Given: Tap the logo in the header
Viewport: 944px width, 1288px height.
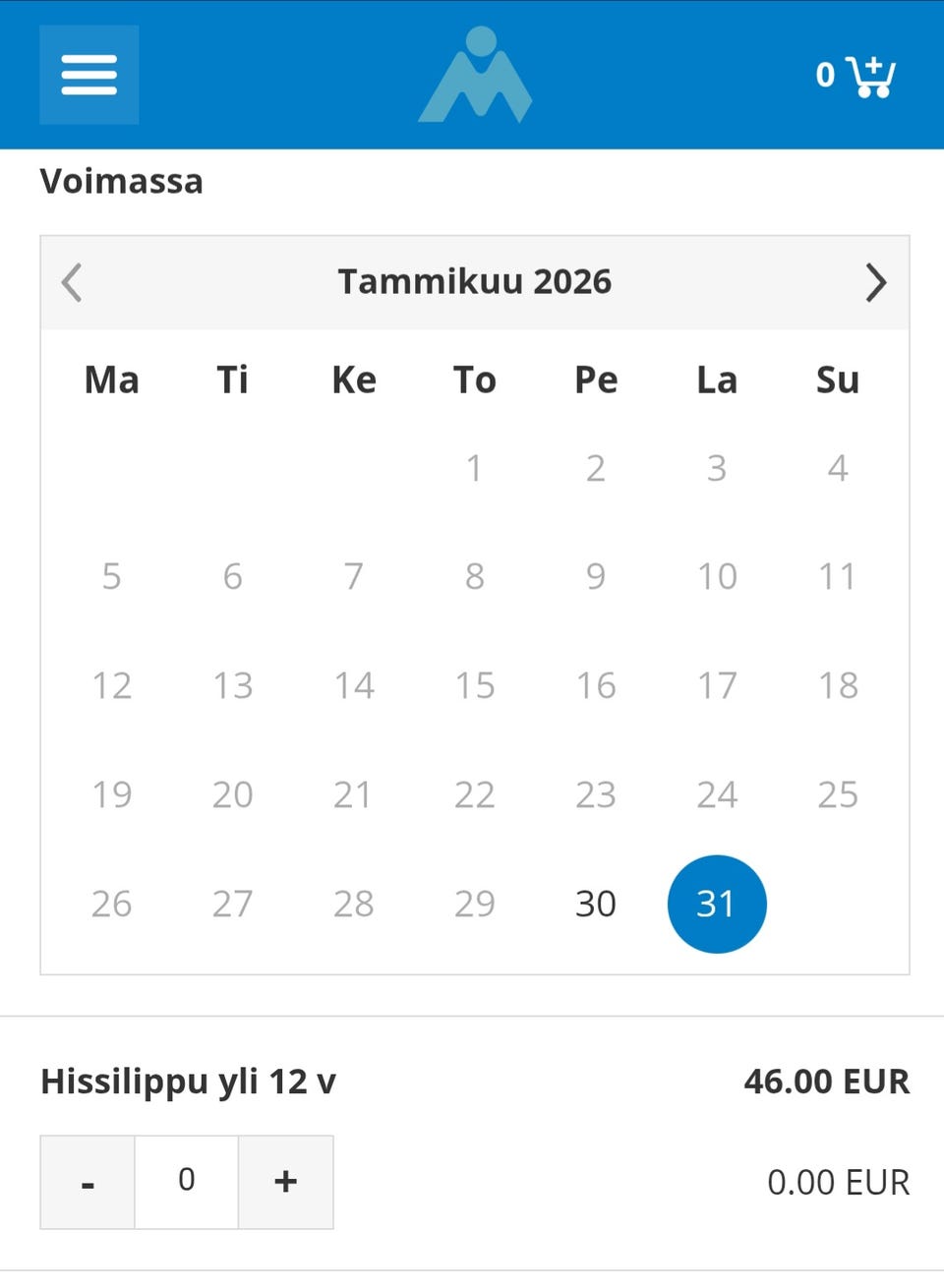Looking at the screenshot, I should click(x=476, y=75).
